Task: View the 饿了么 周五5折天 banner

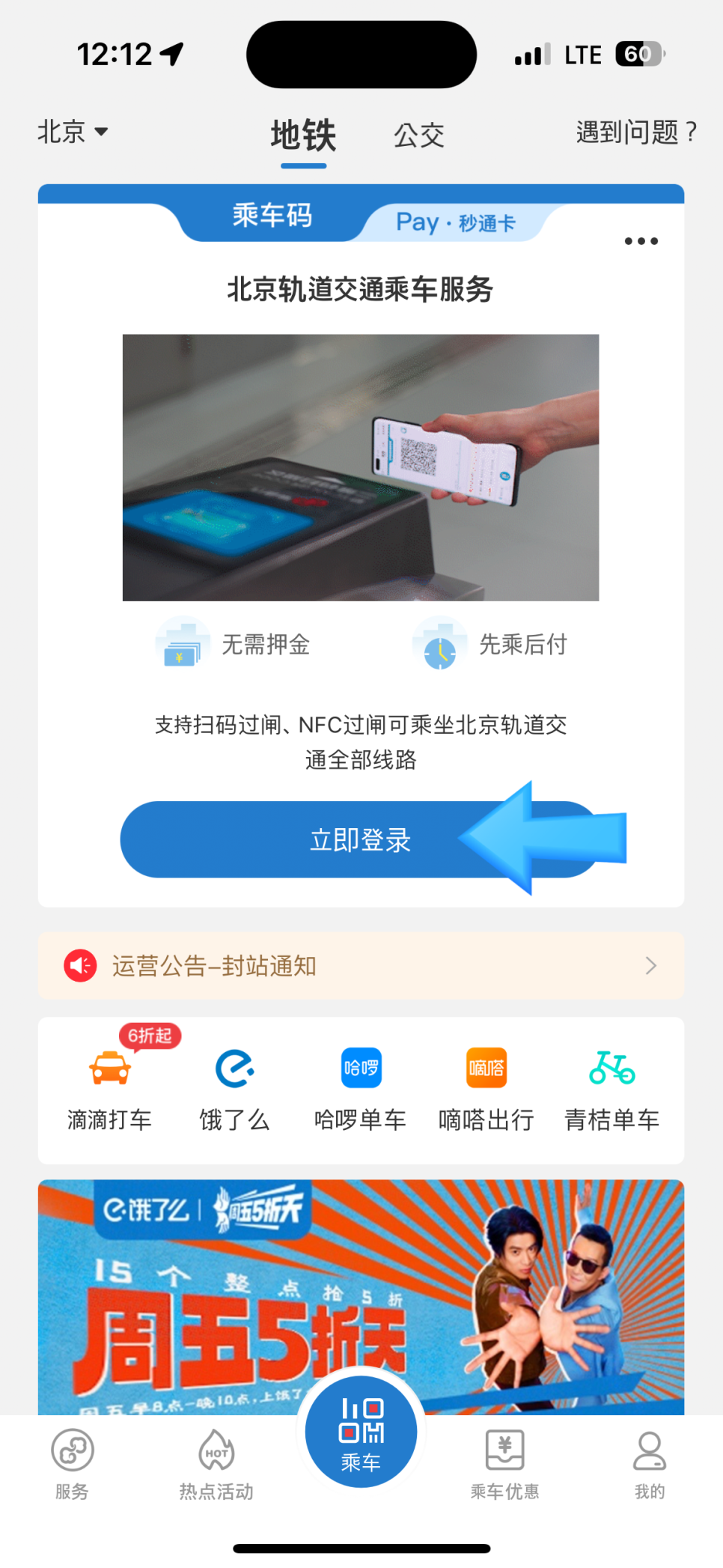Action: [x=361, y=1297]
